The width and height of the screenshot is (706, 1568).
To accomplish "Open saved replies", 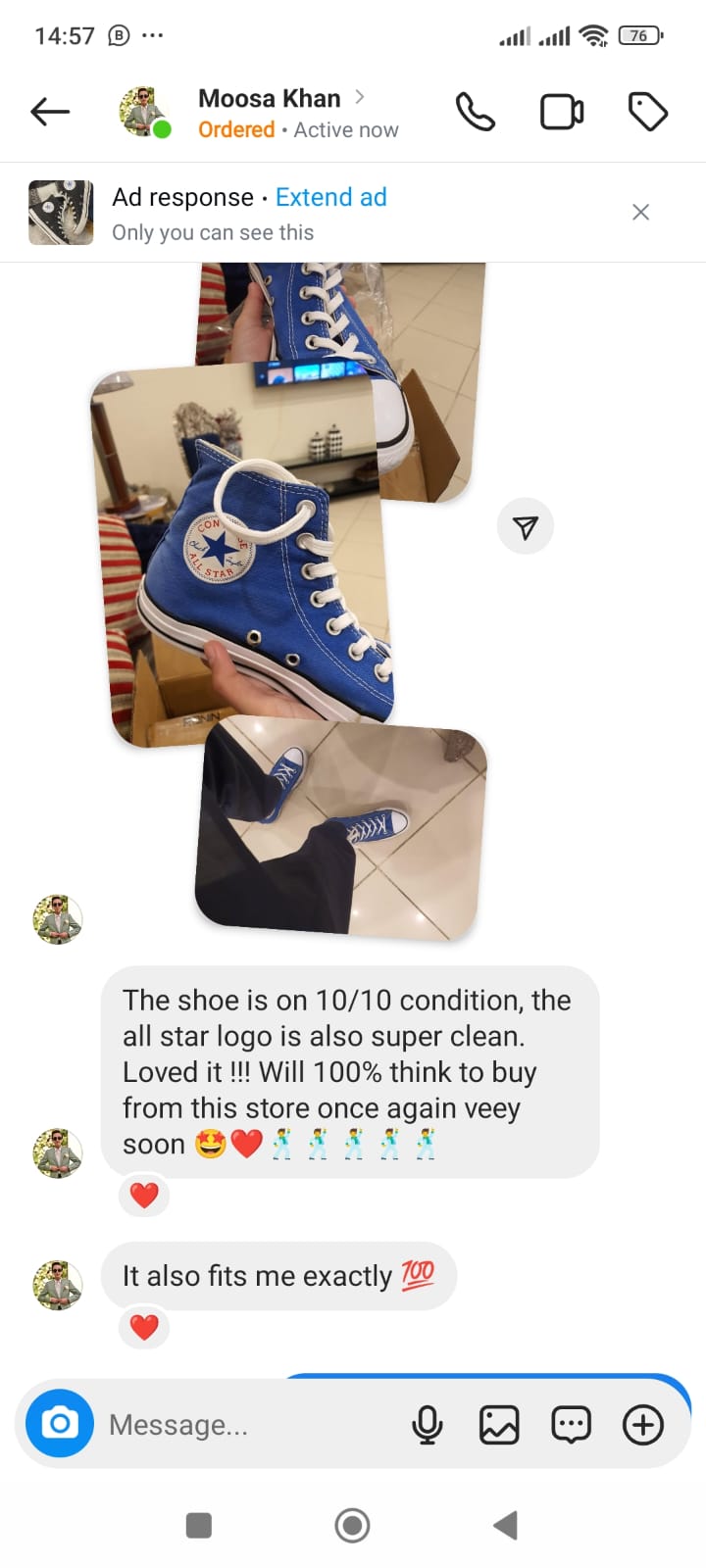I will click(571, 1425).
